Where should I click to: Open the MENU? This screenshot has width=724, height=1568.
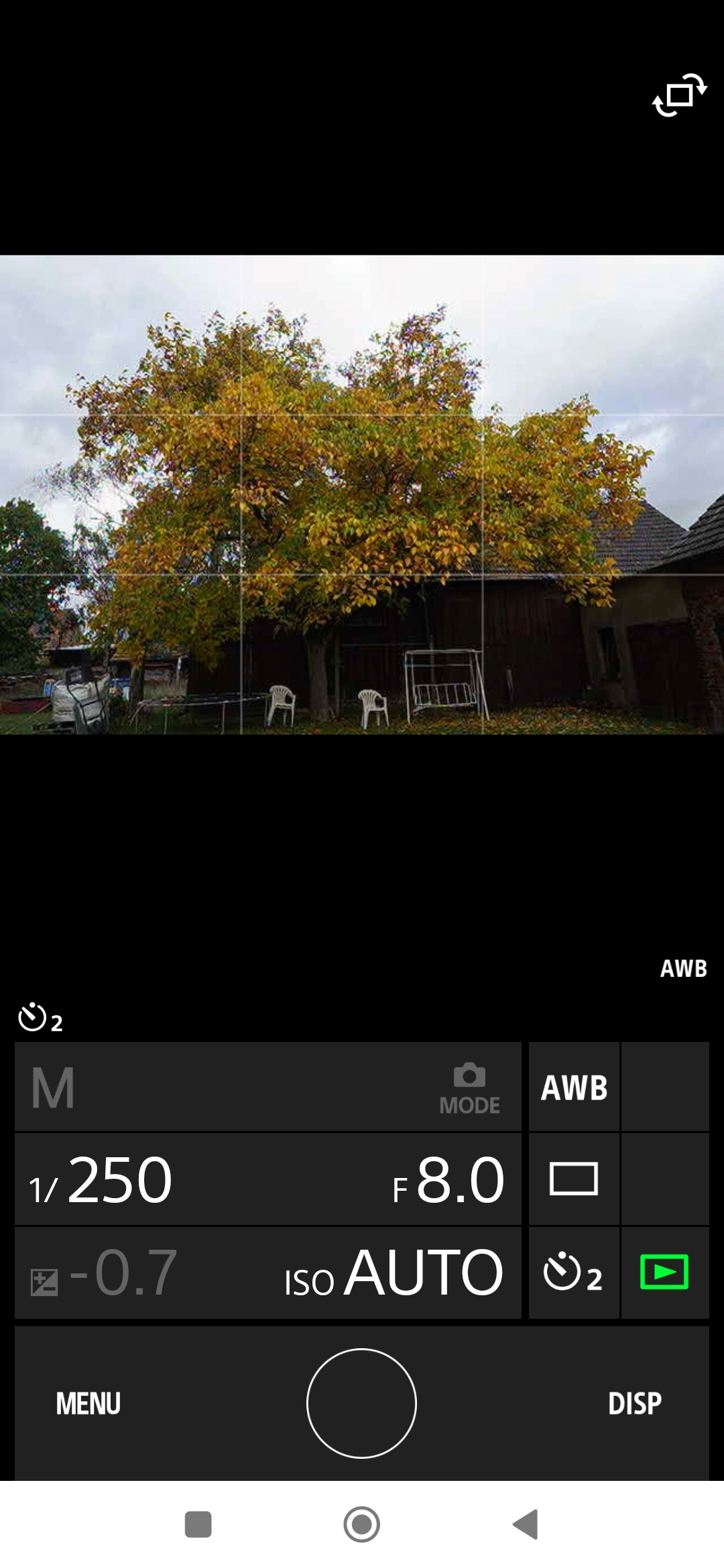pos(88,1403)
